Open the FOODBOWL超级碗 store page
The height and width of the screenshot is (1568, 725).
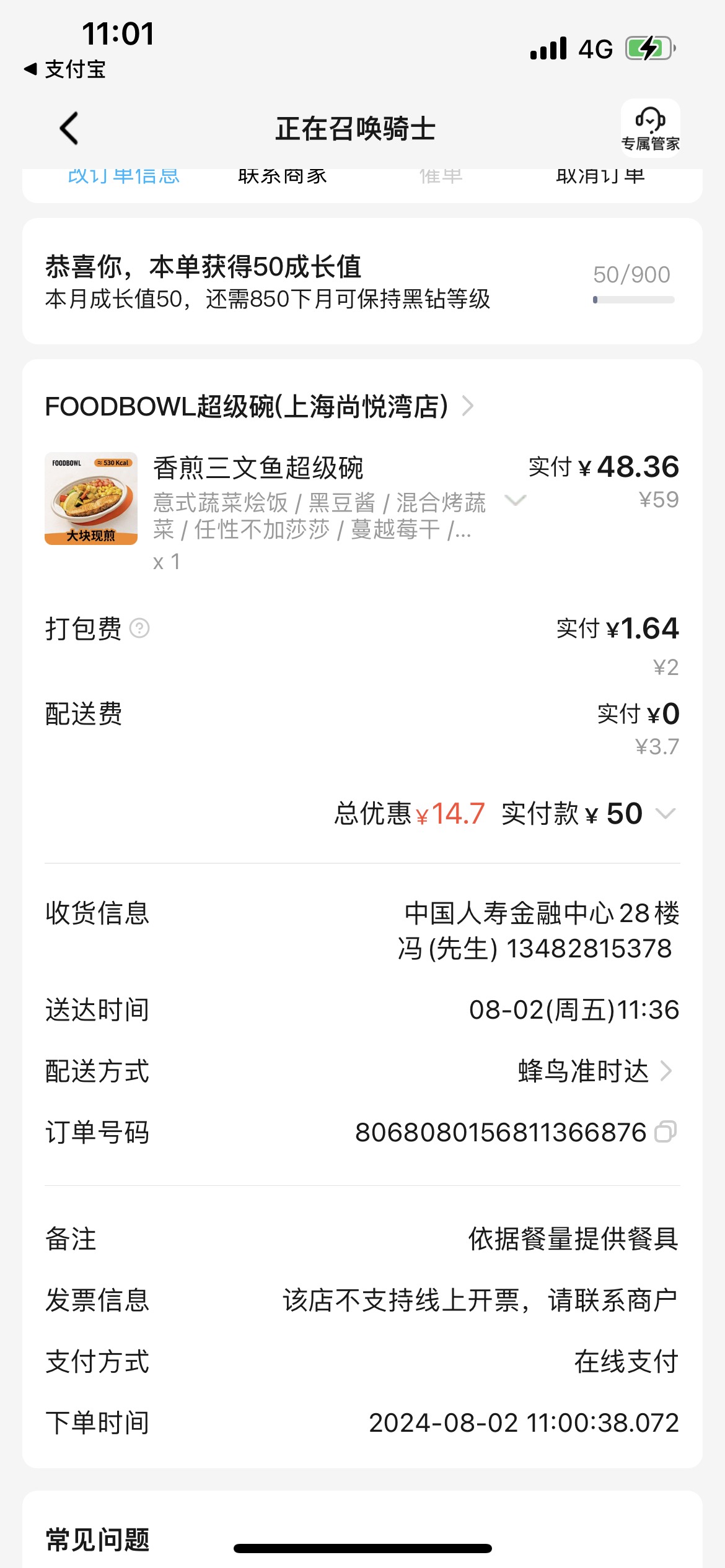point(259,406)
